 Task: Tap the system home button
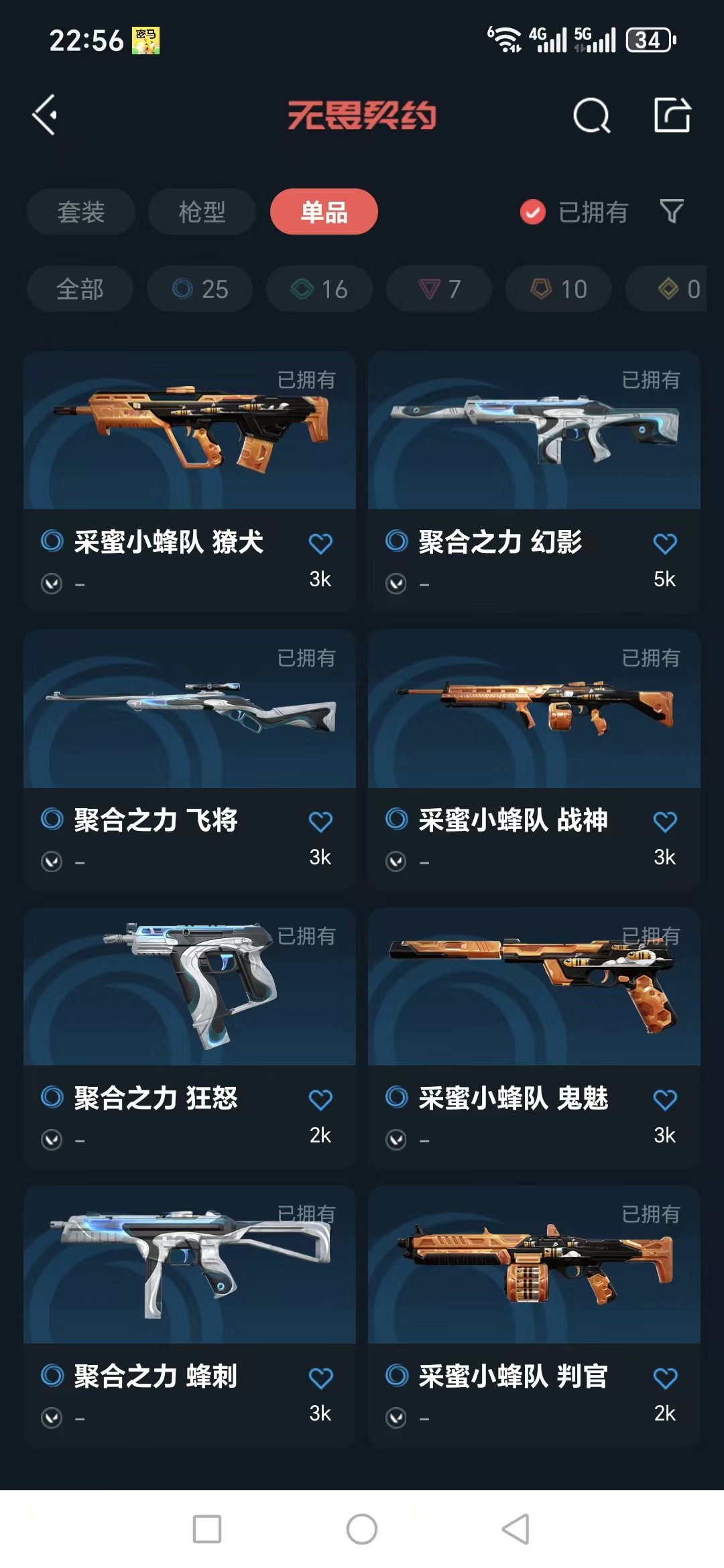coord(362,1529)
